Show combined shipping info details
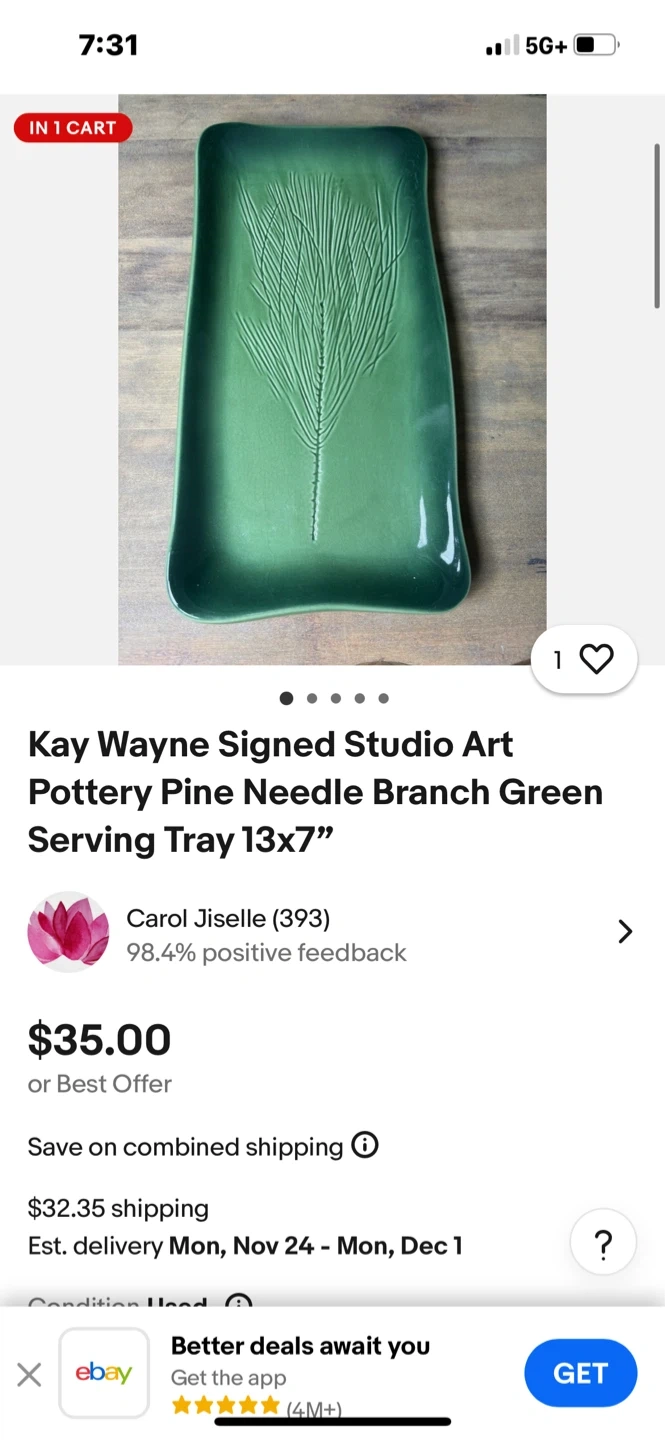The width and height of the screenshot is (665, 1440). coord(365,1146)
